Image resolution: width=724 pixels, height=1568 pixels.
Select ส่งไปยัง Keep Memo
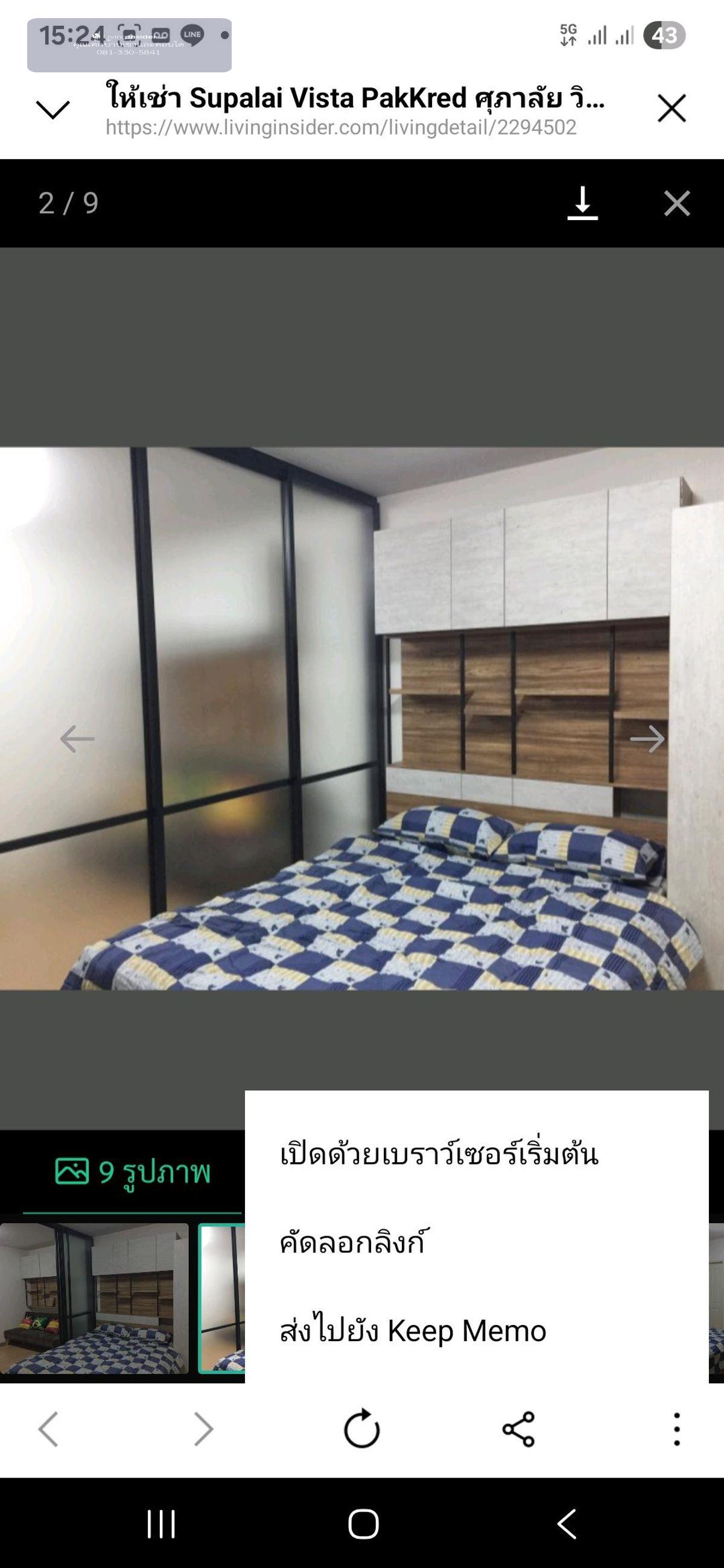pos(413,1330)
